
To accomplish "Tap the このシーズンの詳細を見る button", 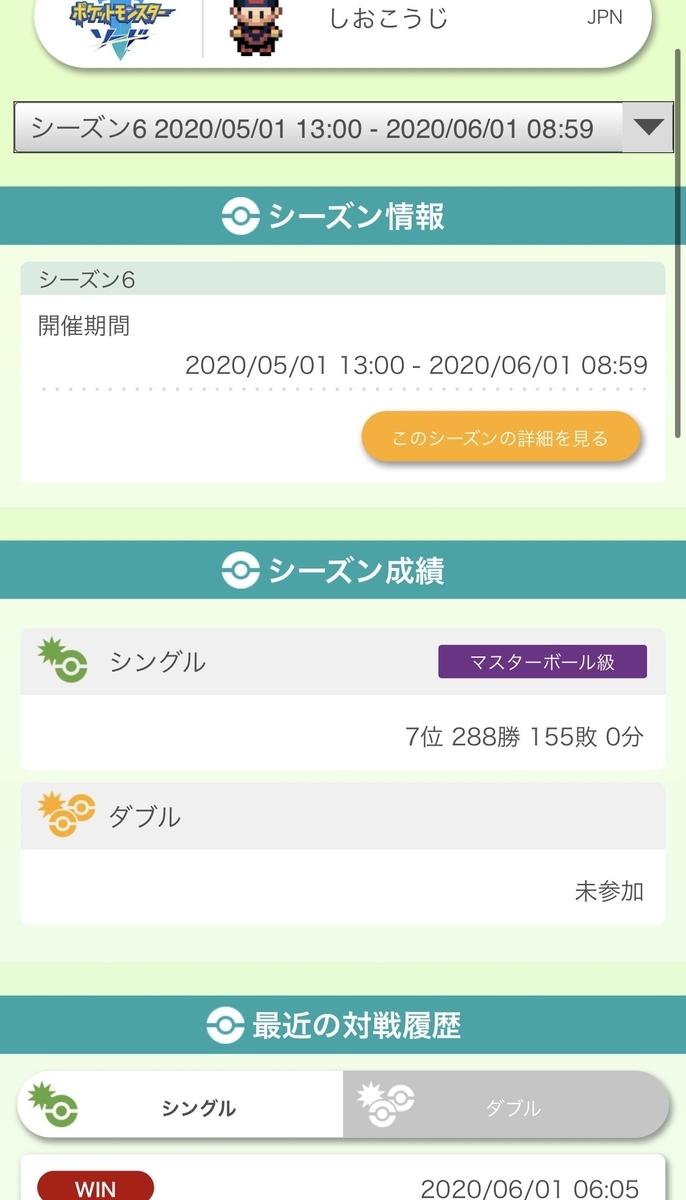I will 500,438.
